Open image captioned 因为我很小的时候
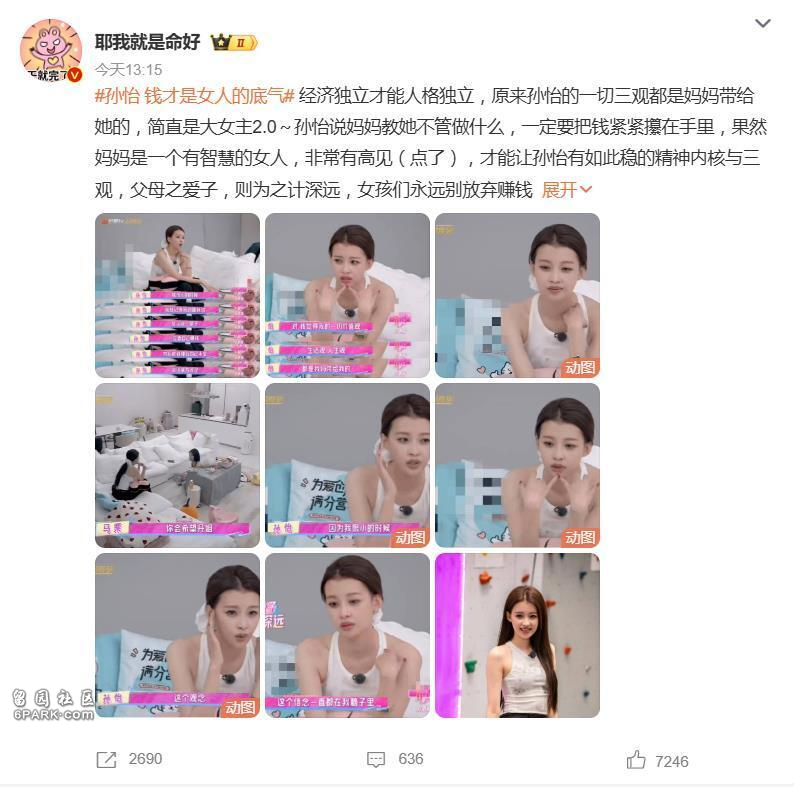This screenshot has width=794, height=787. click(x=347, y=465)
